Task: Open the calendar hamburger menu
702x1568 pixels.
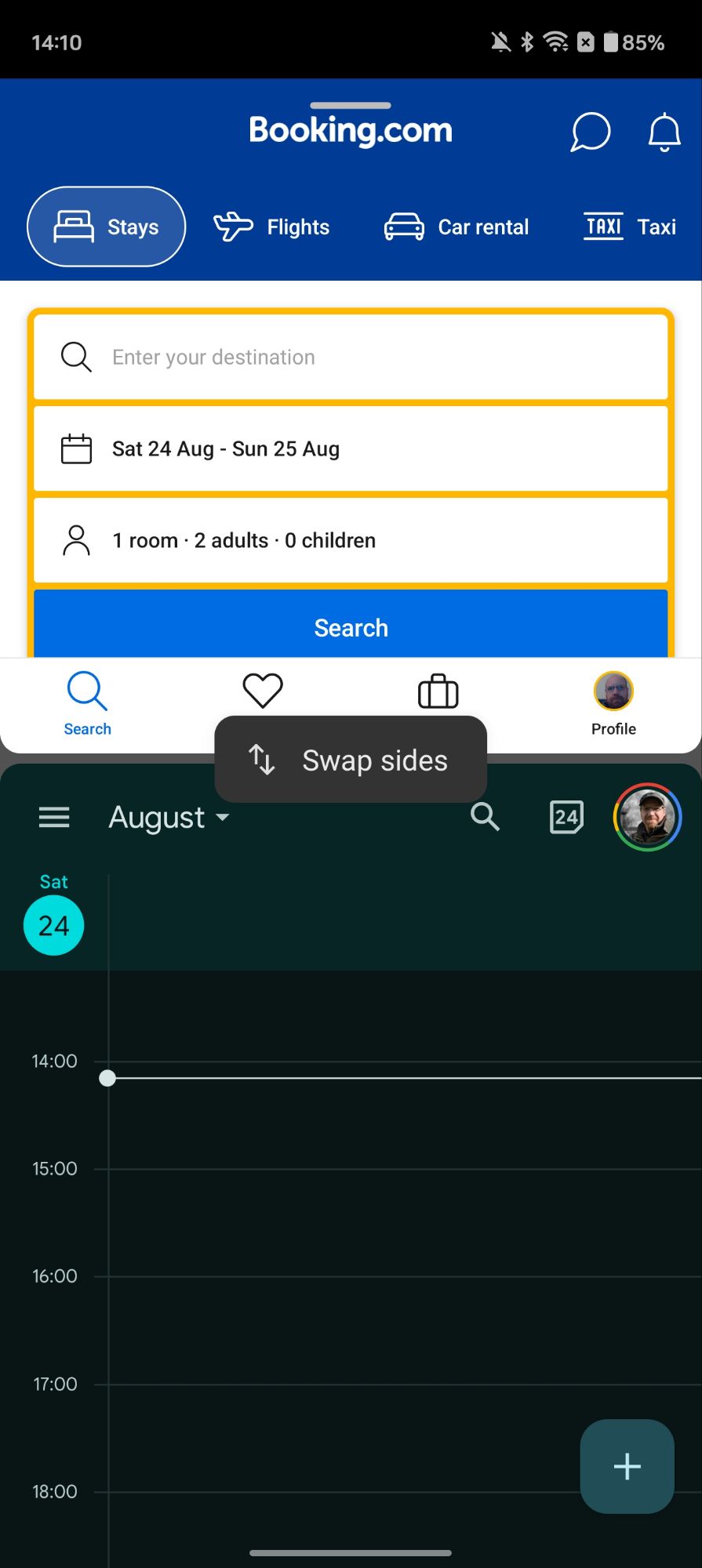Action: tap(54, 818)
